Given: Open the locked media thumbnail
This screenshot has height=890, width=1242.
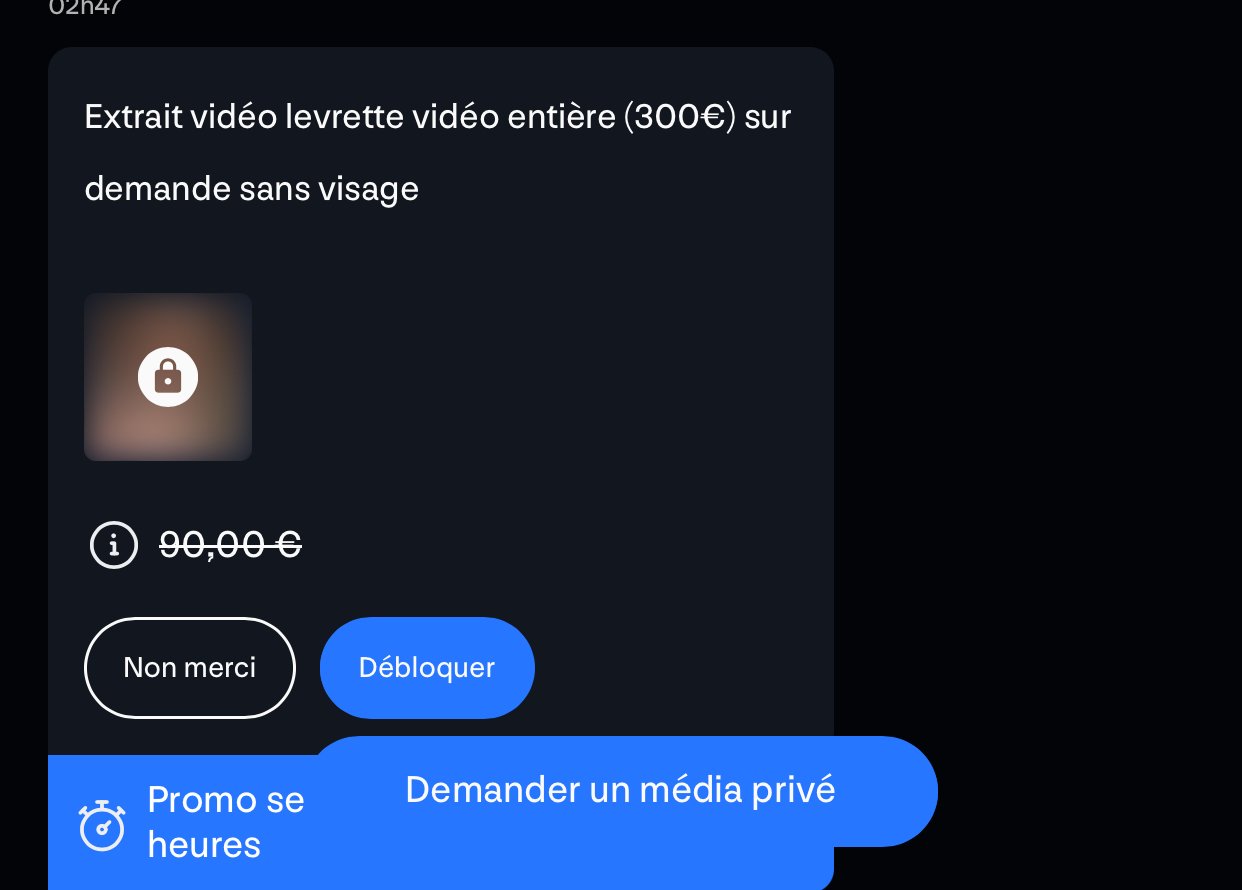Looking at the screenshot, I should pos(168,377).
